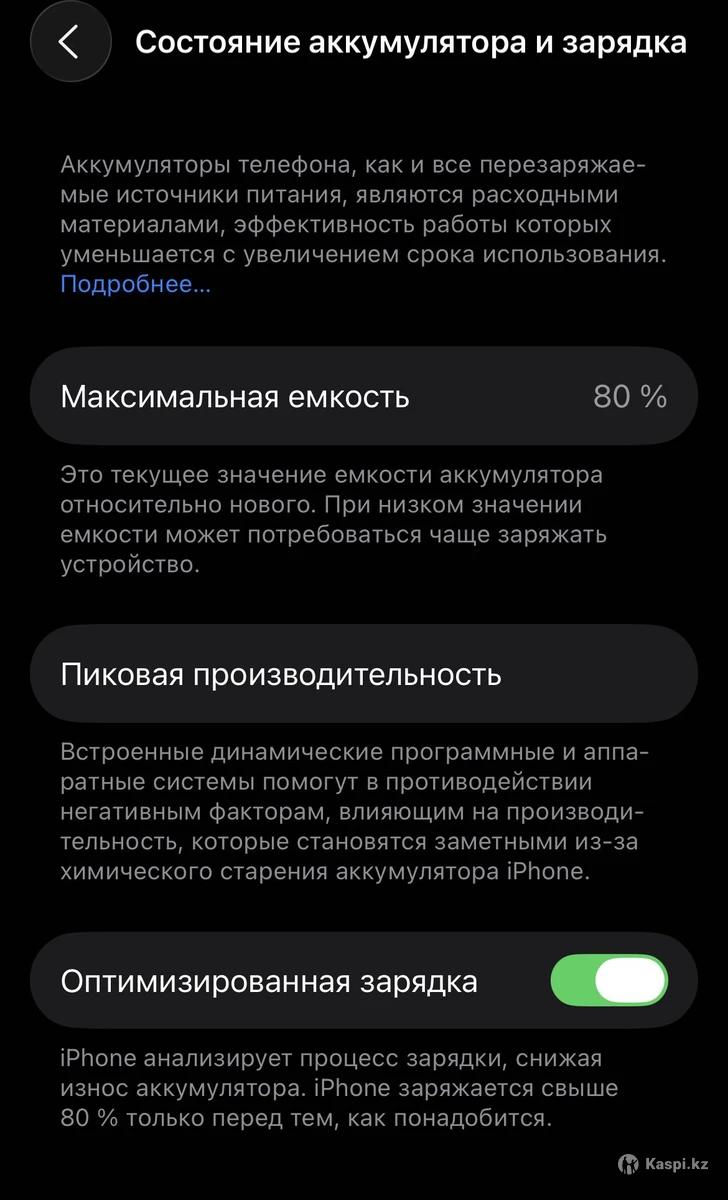The height and width of the screenshot is (1200, 728).
Task: Open the Подробнее… link
Action: click(135, 284)
